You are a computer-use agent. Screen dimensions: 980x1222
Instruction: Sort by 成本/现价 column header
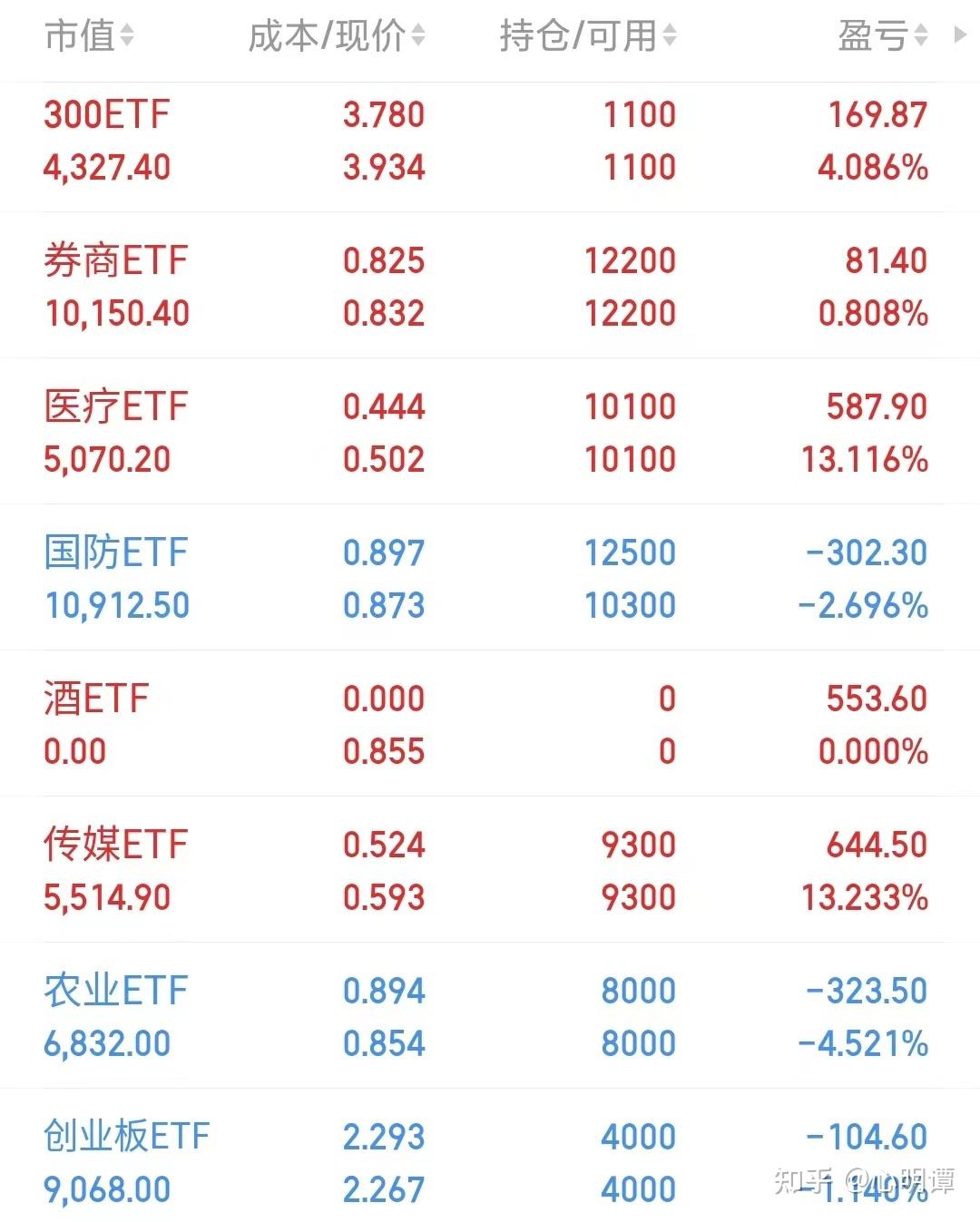pyautogui.click(x=336, y=36)
